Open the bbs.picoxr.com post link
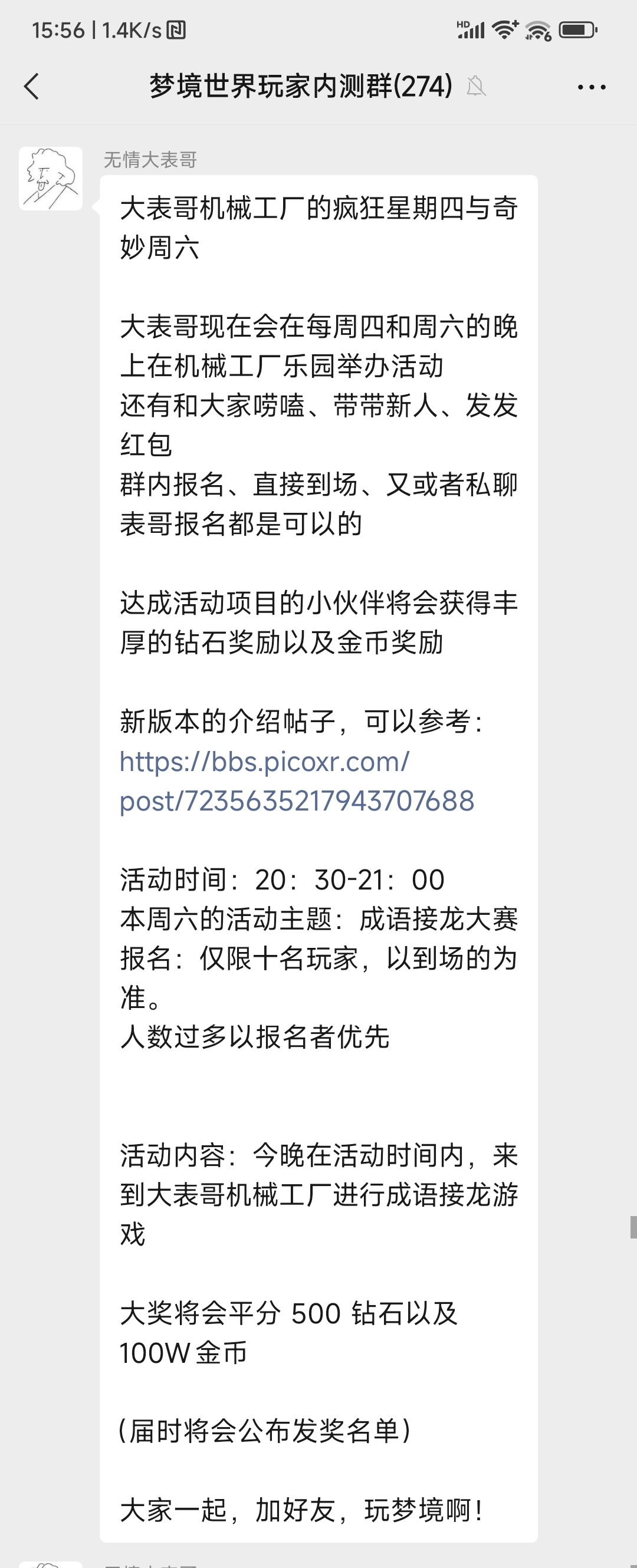The image size is (637, 1568). pyautogui.click(x=296, y=781)
